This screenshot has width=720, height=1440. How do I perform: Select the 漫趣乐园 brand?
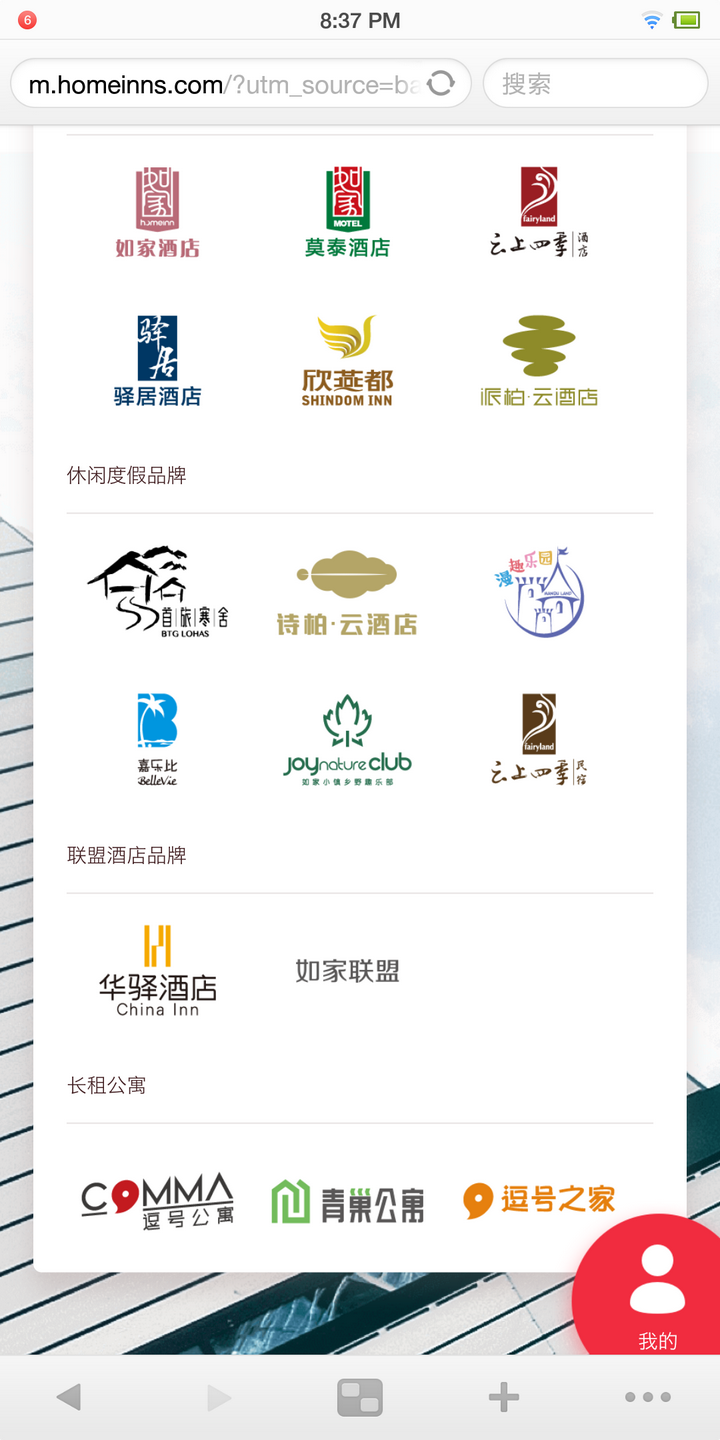[539, 592]
